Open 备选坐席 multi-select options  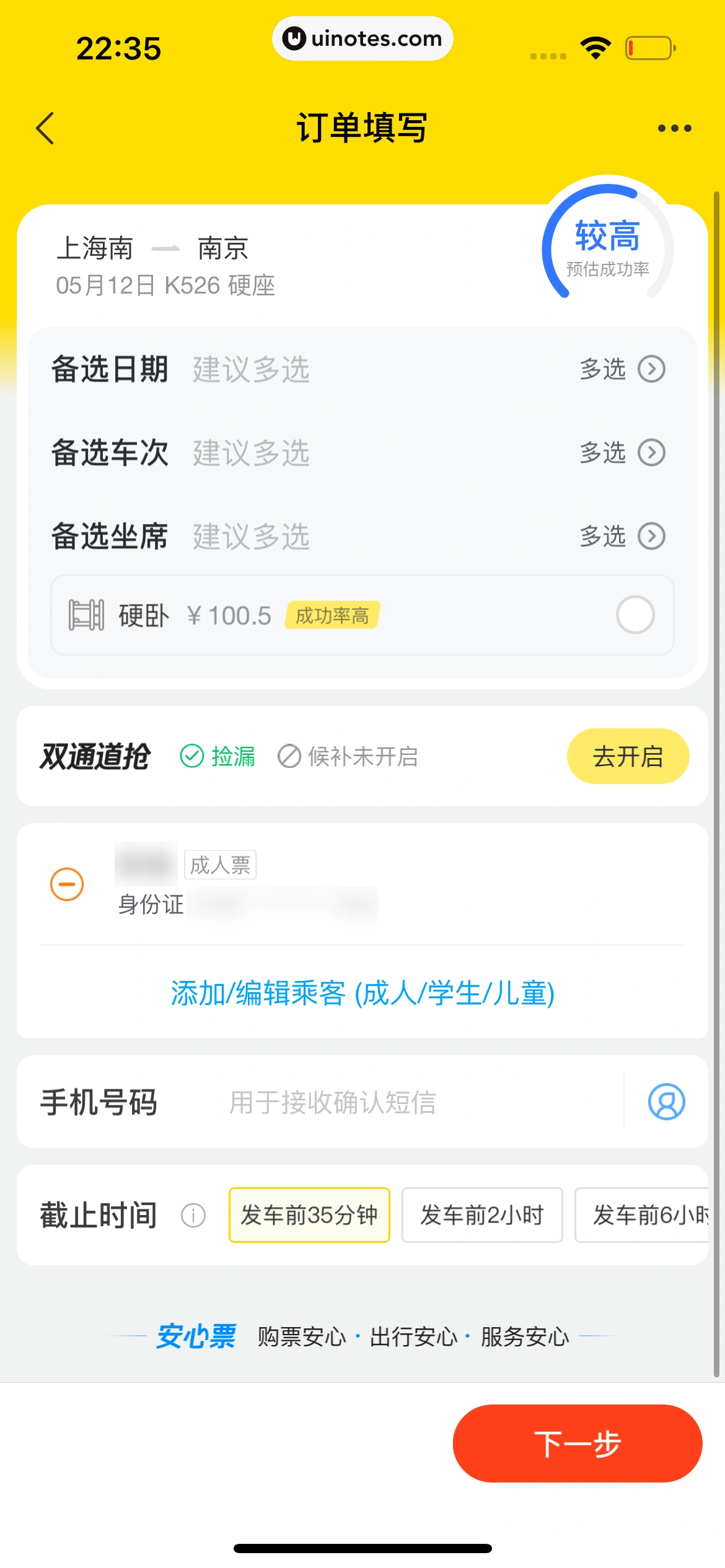click(x=622, y=536)
